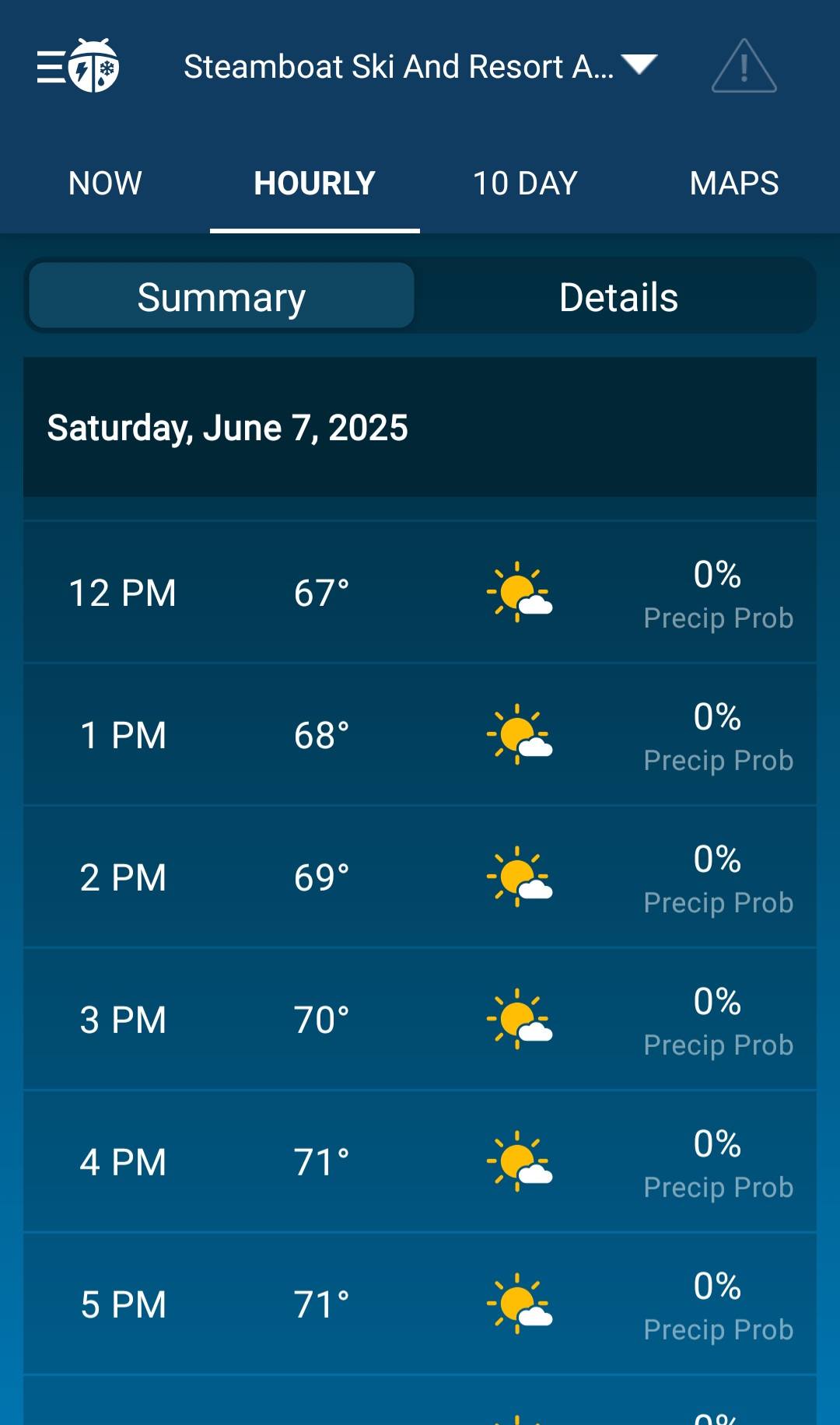This screenshot has height=1425, width=840.
Task: Switch to the NOW tab
Action: point(105,184)
